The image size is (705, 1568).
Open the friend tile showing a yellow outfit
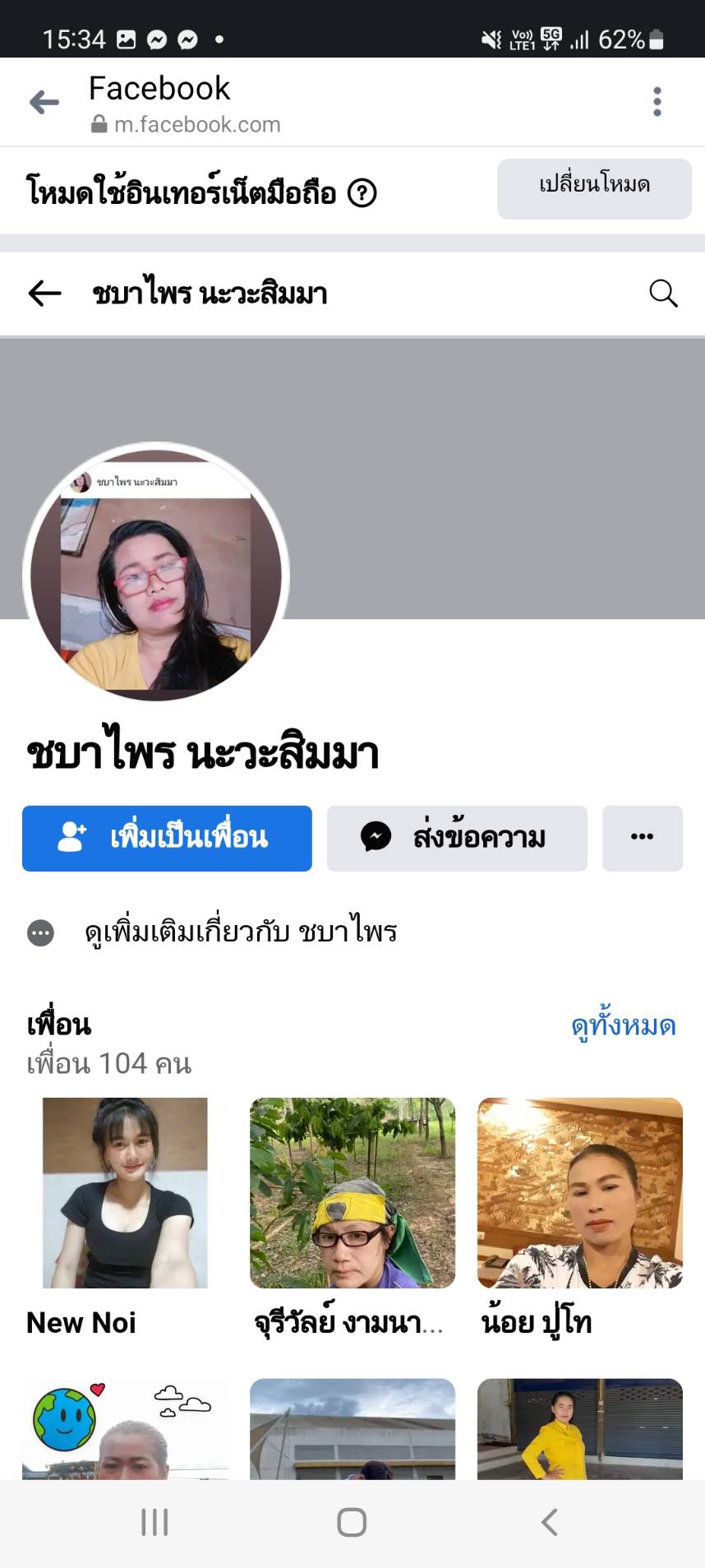pos(579,1429)
